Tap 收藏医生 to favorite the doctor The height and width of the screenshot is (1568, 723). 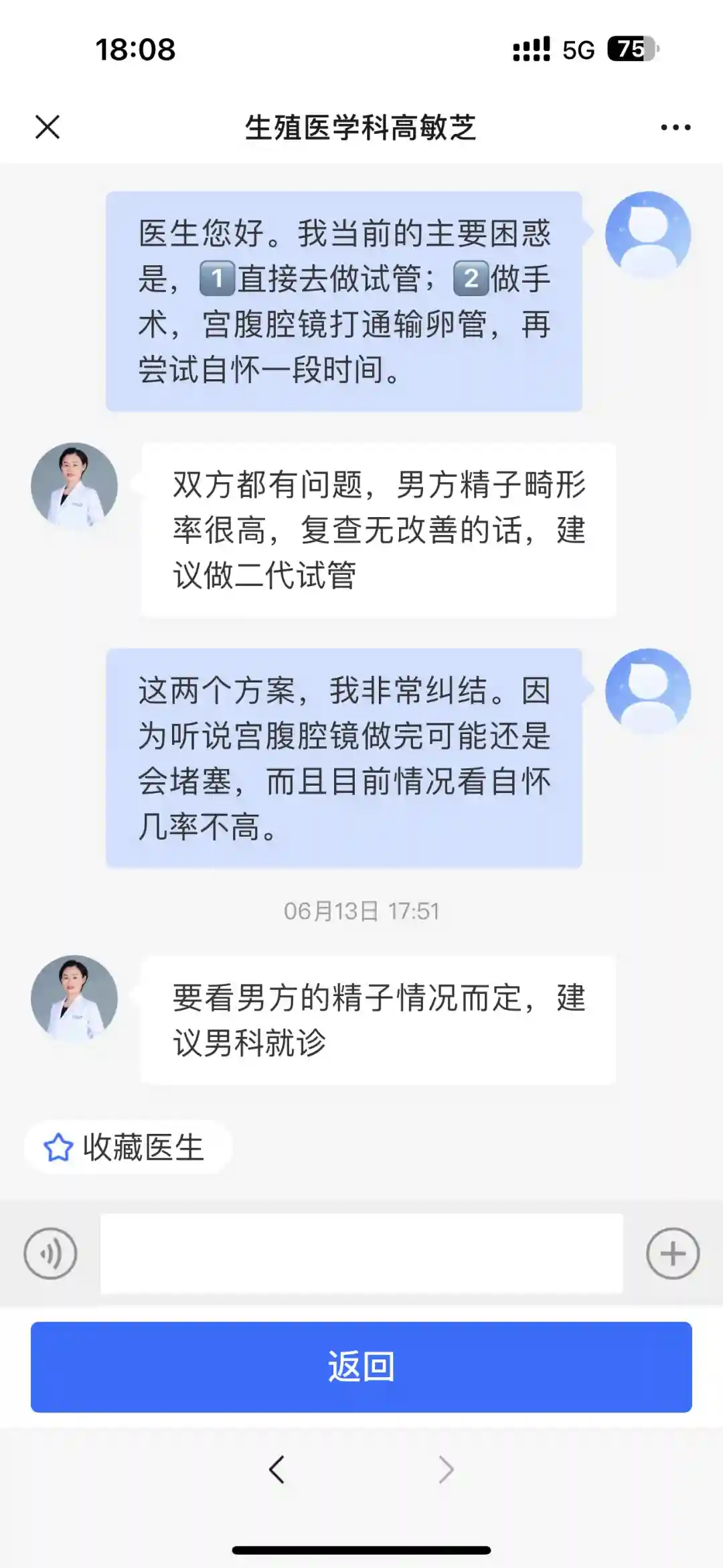click(127, 1147)
